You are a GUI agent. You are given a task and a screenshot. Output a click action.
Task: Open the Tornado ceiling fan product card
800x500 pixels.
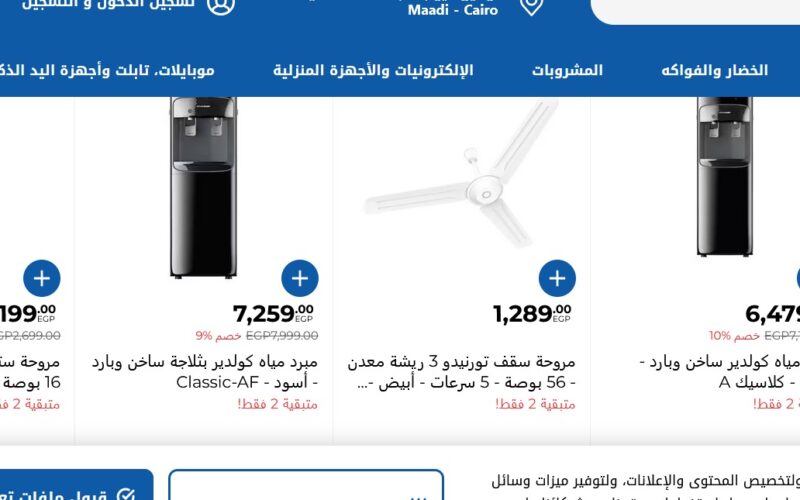(461, 371)
